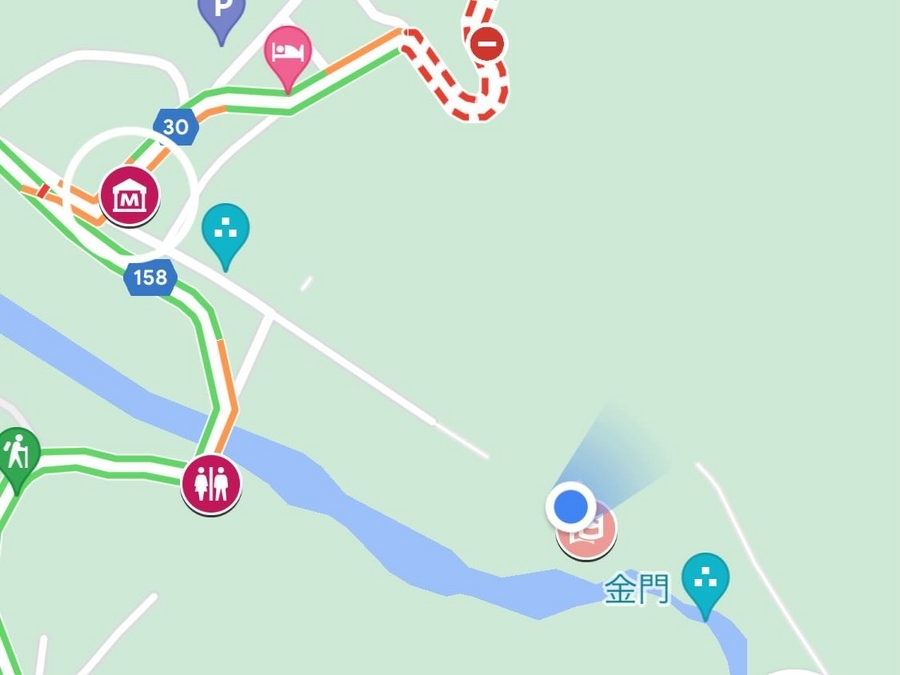The width and height of the screenshot is (900, 675).
Task: Tap the blue current location dot
Action: tap(571, 506)
